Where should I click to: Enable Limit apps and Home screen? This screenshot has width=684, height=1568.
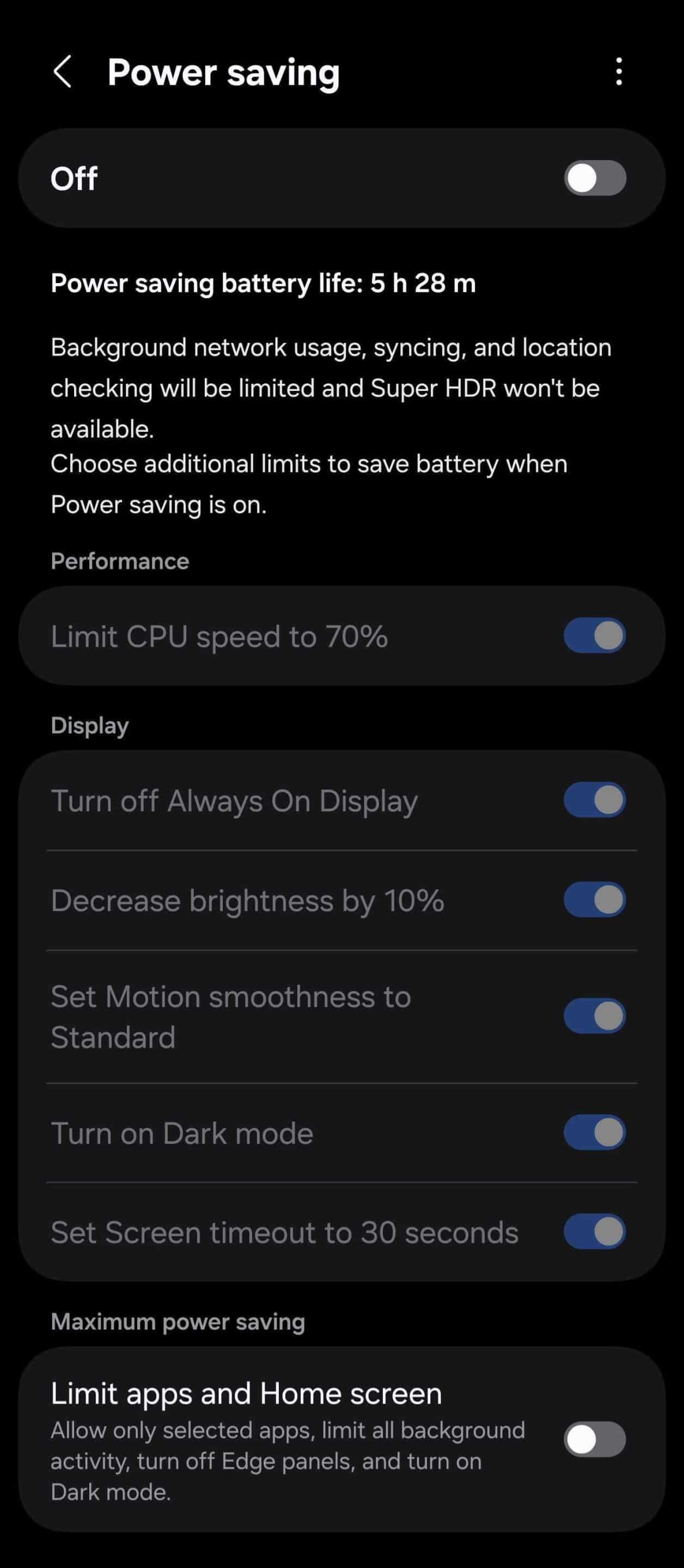point(595,1440)
